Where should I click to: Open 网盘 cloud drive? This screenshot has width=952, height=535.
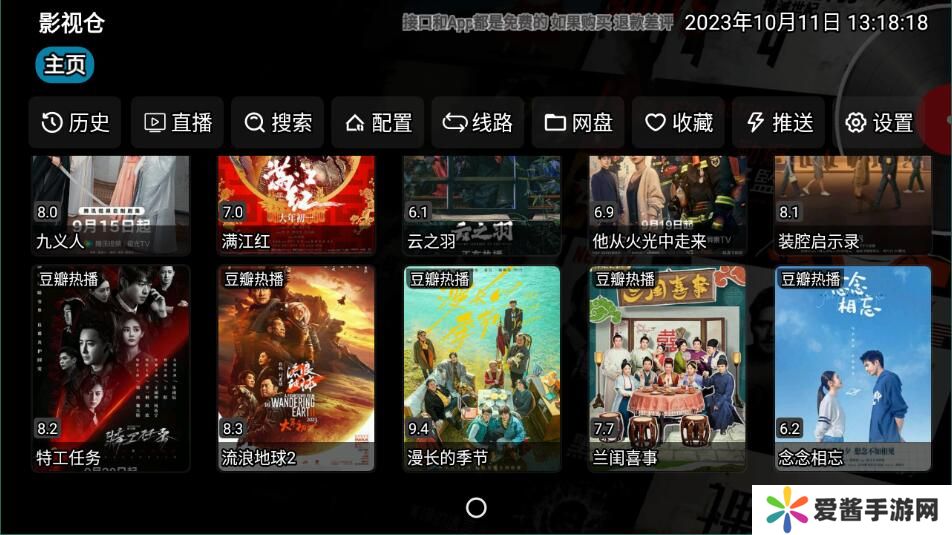pos(578,123)
